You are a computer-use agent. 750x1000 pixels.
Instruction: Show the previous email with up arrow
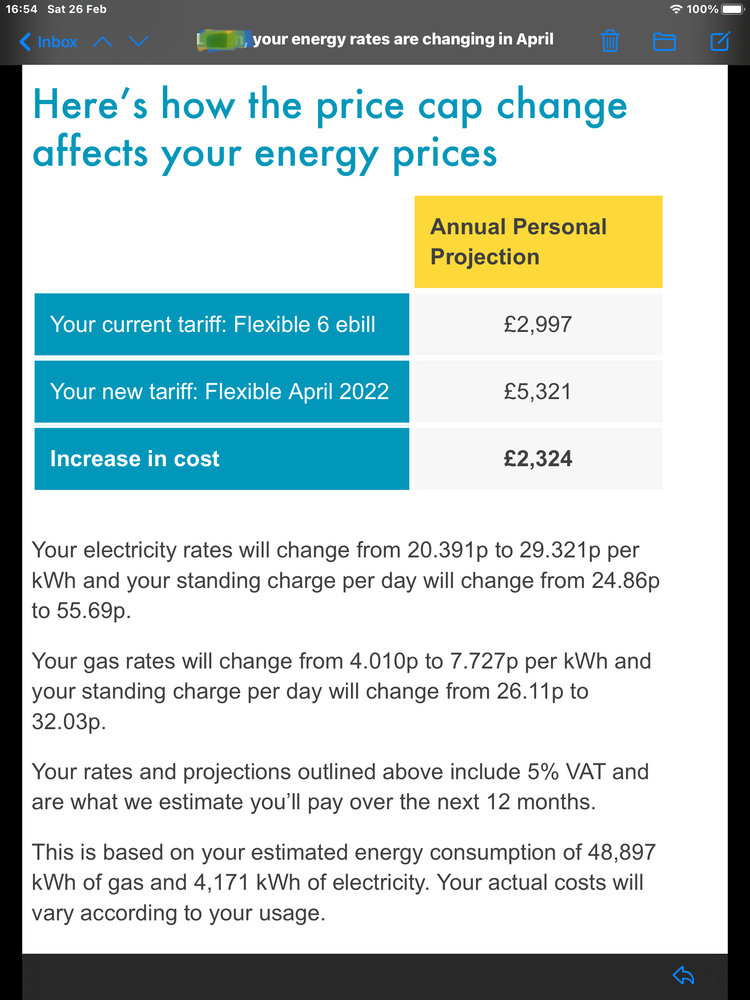coord(102,42)
